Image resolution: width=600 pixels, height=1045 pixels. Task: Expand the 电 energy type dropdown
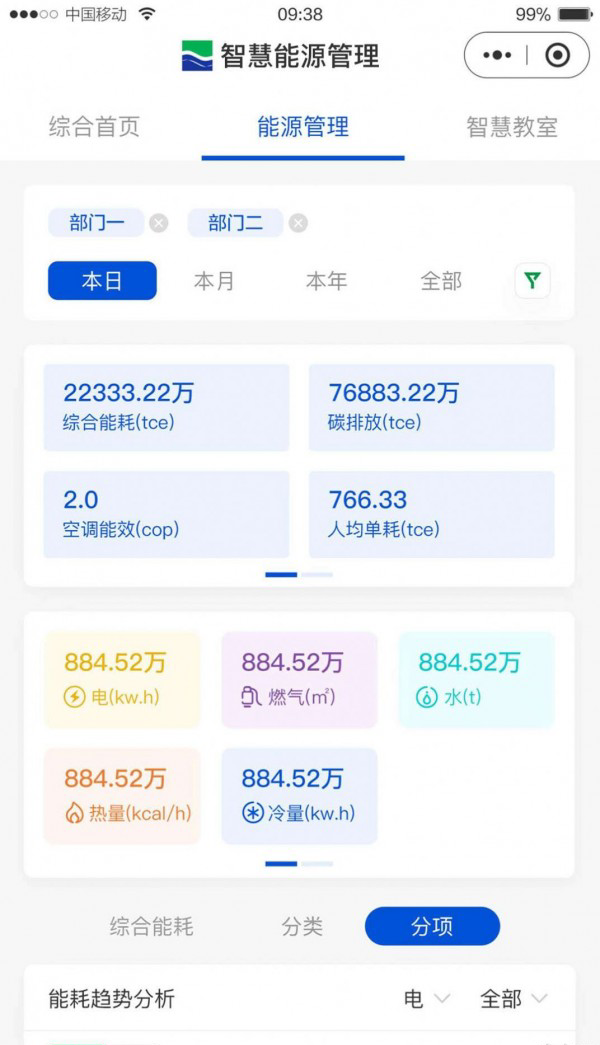point(427,998)
